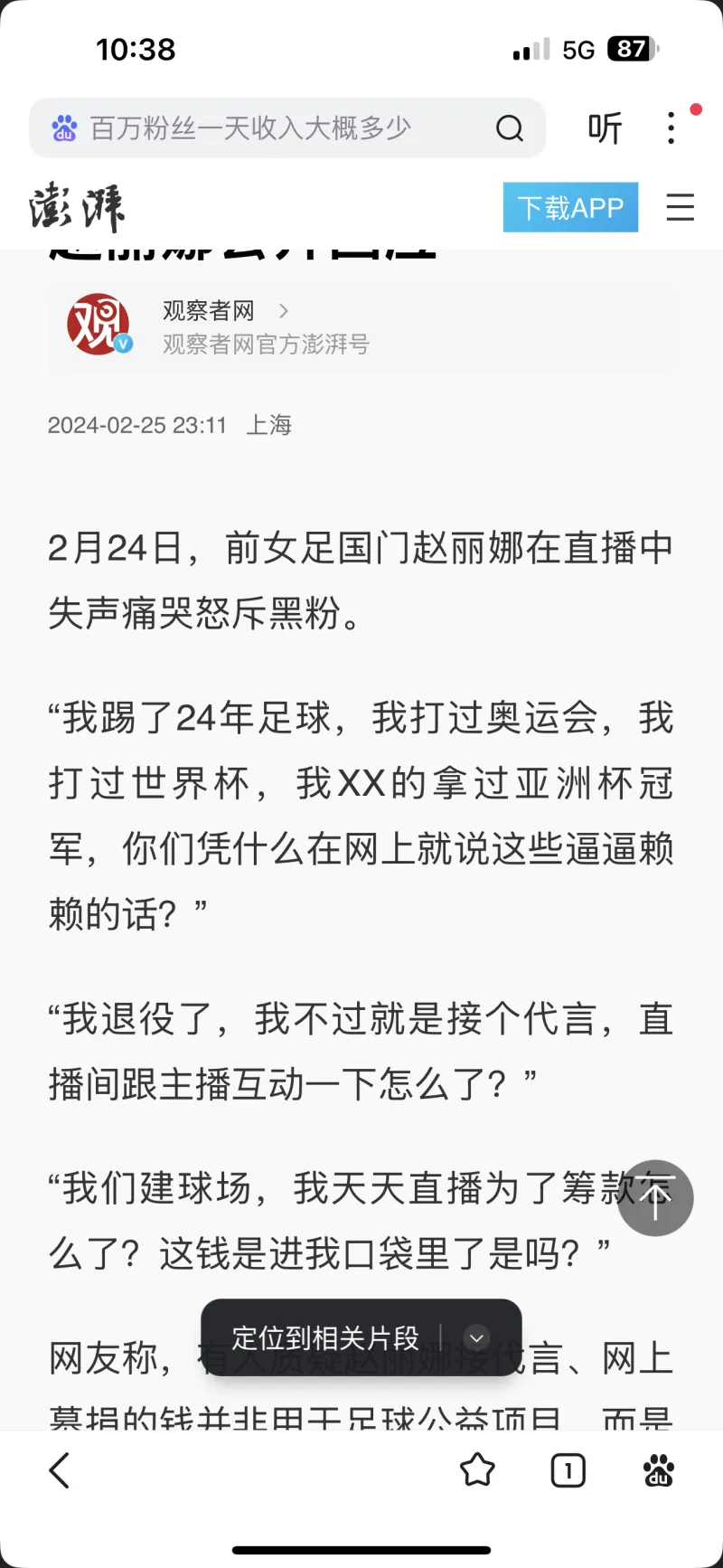This screenshot has height=1568, width=723.
Task: Start listening with the 听 button
Action: 605,128
